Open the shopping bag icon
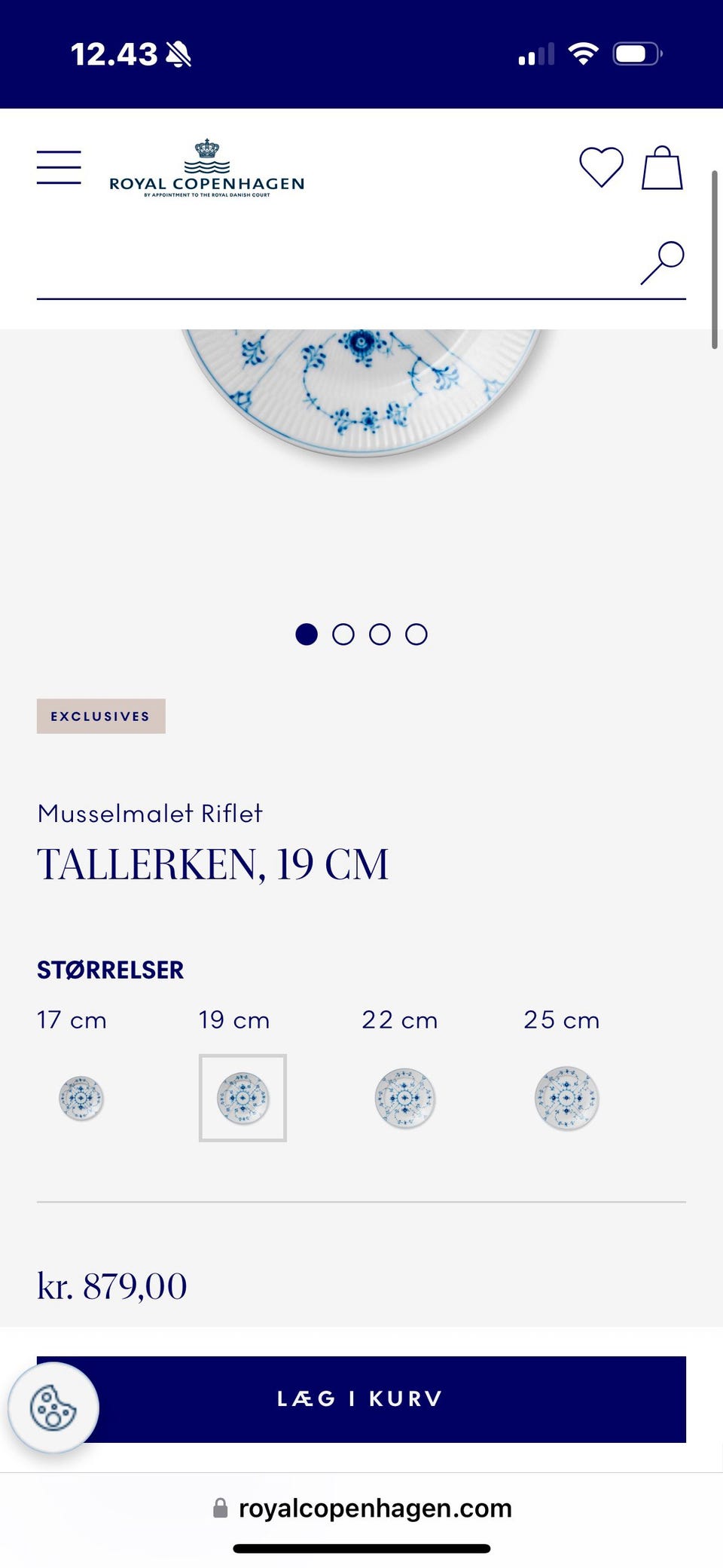 click(x=663, y=167)
